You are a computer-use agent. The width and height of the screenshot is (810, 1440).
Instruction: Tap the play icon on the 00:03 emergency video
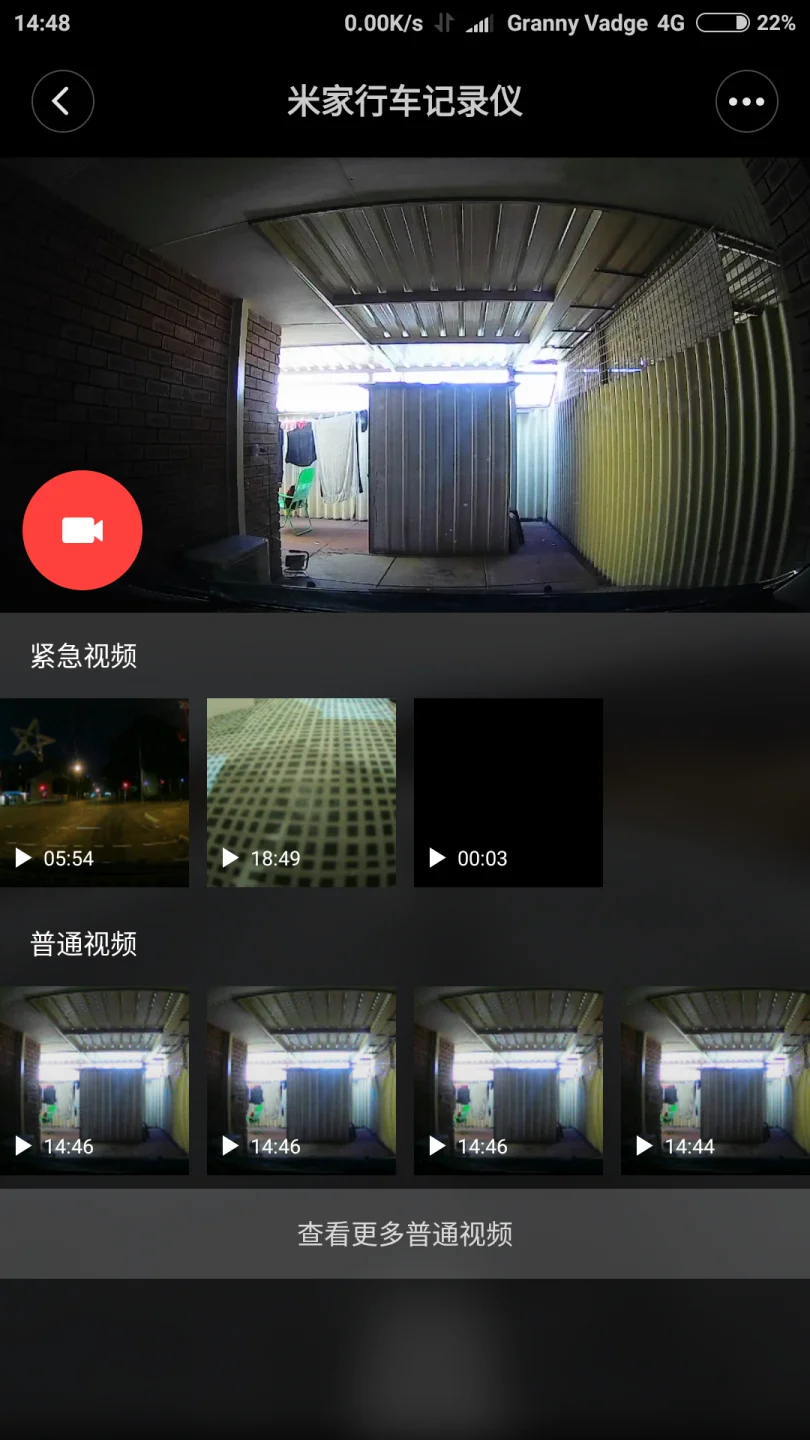tap(436, 857)
